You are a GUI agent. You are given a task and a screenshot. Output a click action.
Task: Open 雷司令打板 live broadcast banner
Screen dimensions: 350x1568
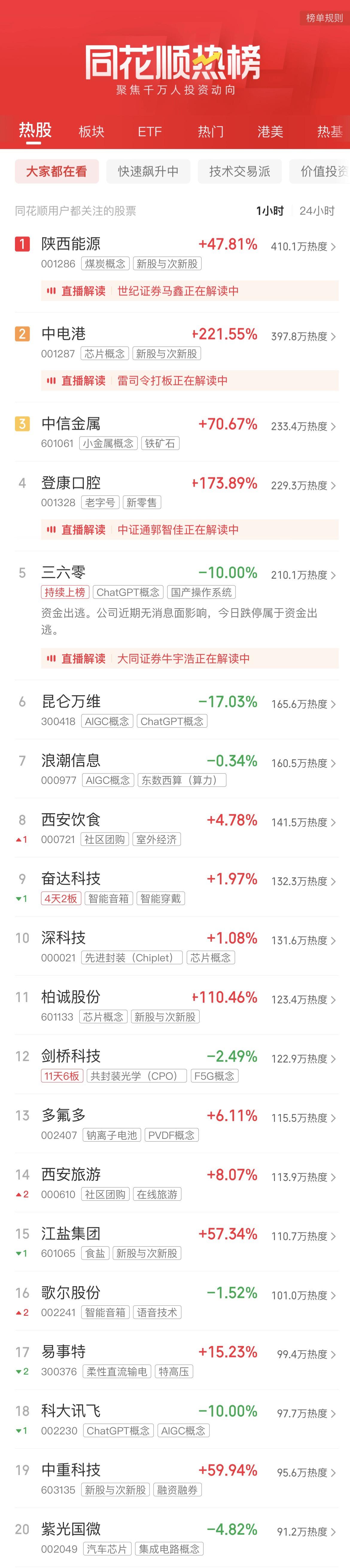189,380
